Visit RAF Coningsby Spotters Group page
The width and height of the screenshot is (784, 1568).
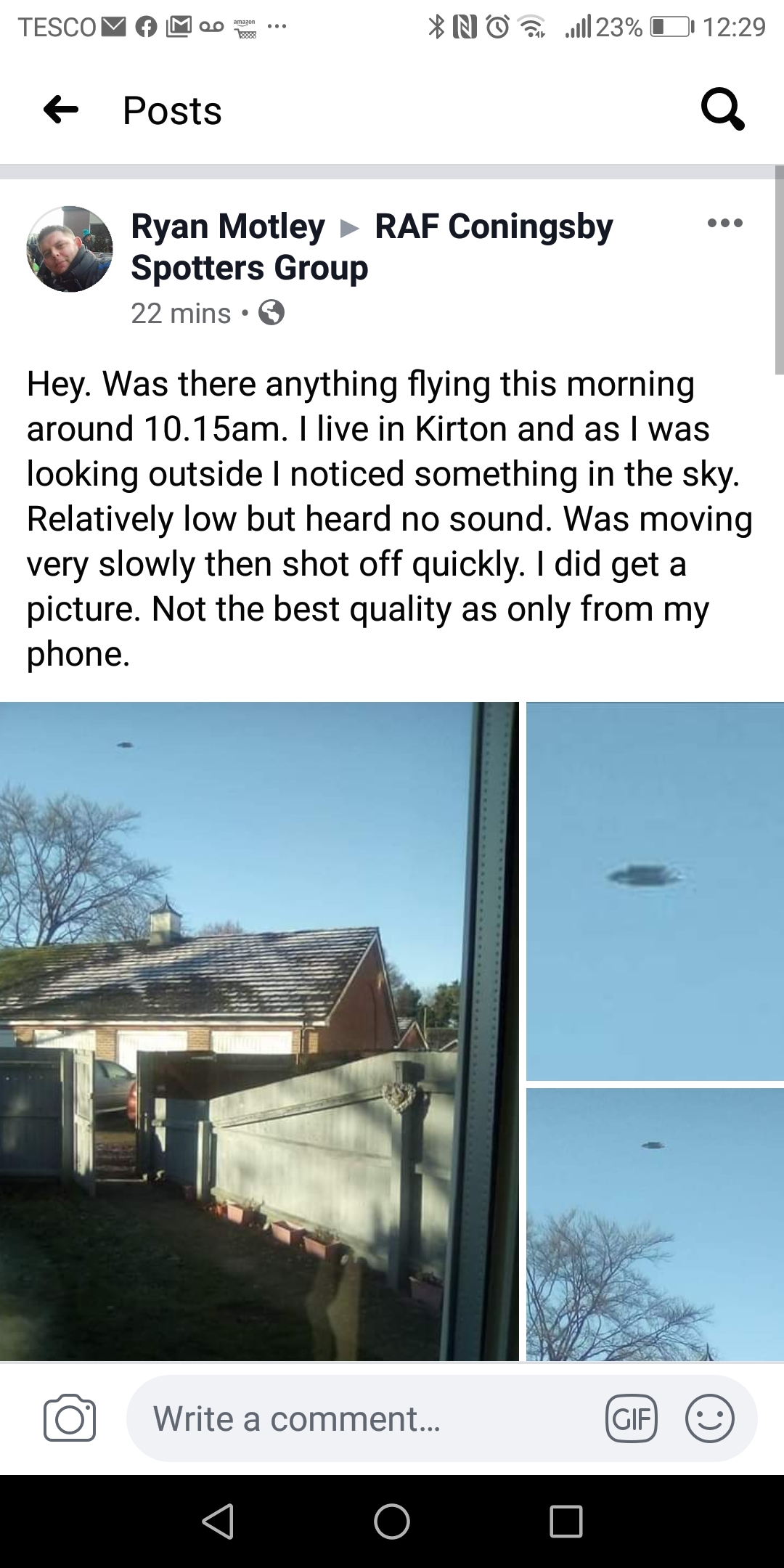(372, 247)
